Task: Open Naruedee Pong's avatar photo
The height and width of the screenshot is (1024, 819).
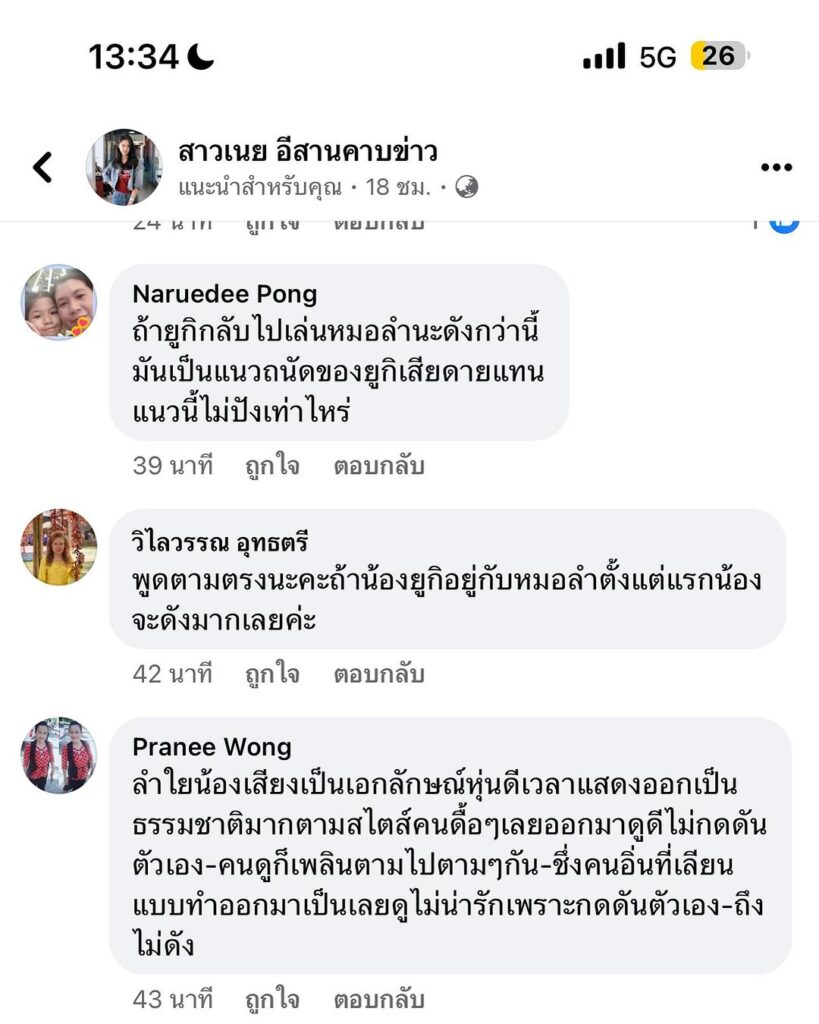Action: click(59, 302)
